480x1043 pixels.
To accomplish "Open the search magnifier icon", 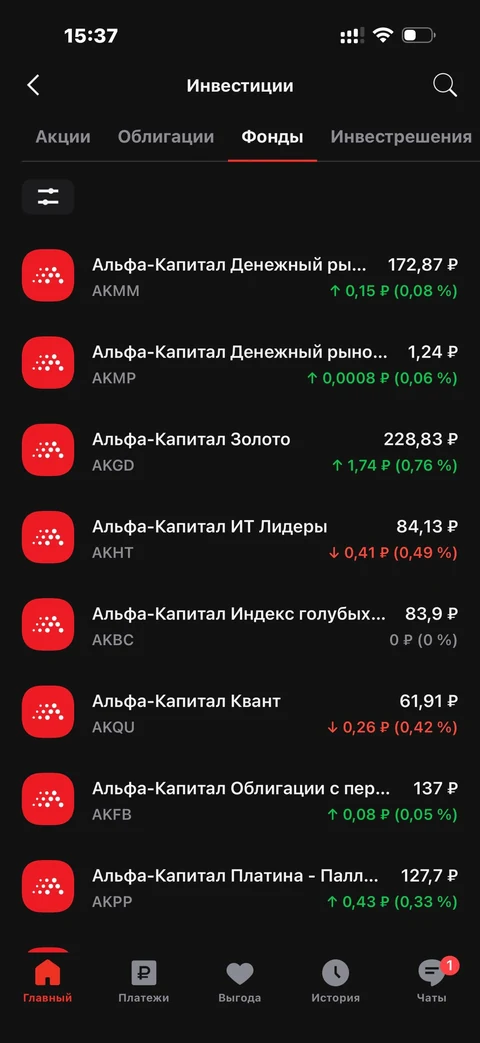I will [x=445, y=86].
